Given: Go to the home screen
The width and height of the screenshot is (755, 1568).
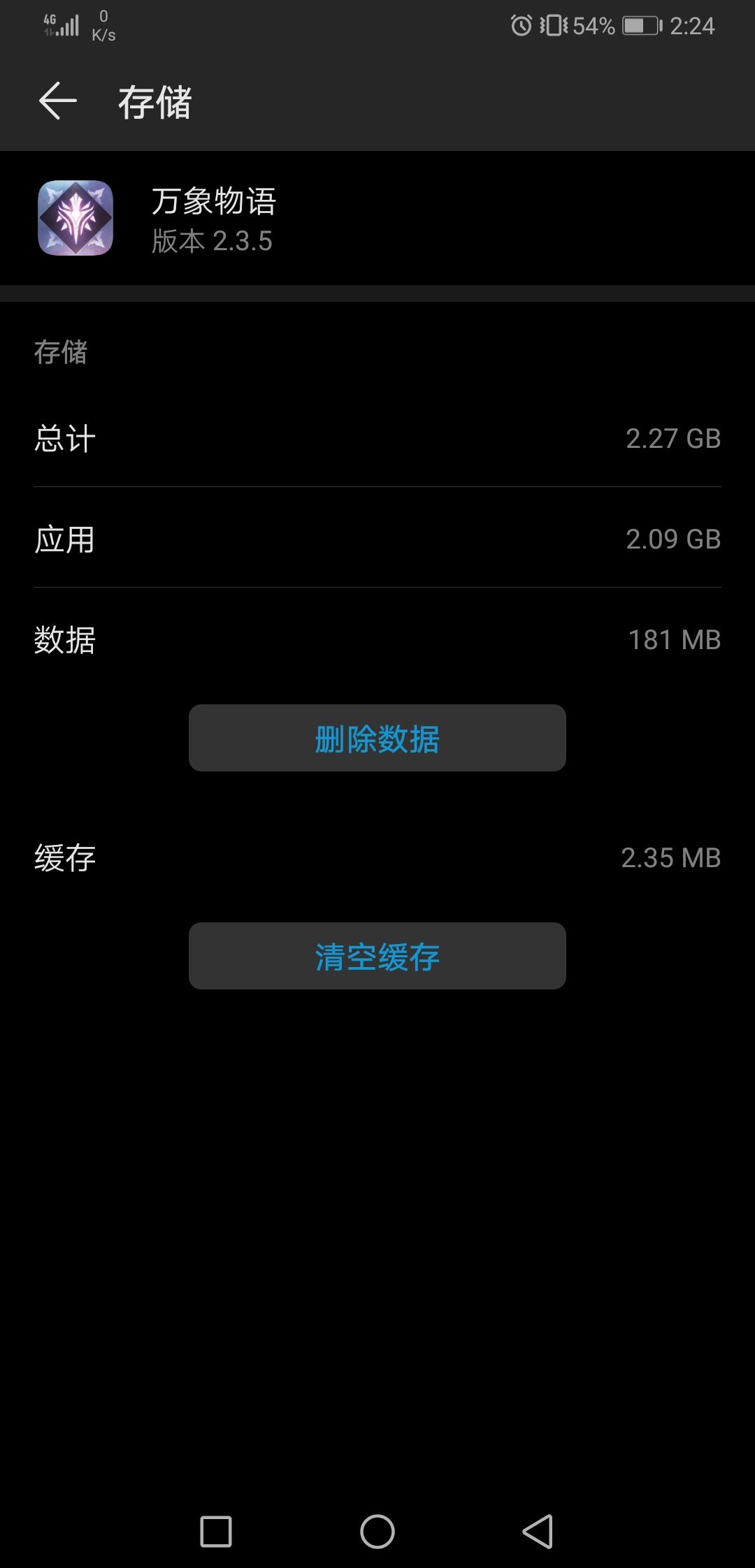Looking at the screenshot, I should 377,1532.
